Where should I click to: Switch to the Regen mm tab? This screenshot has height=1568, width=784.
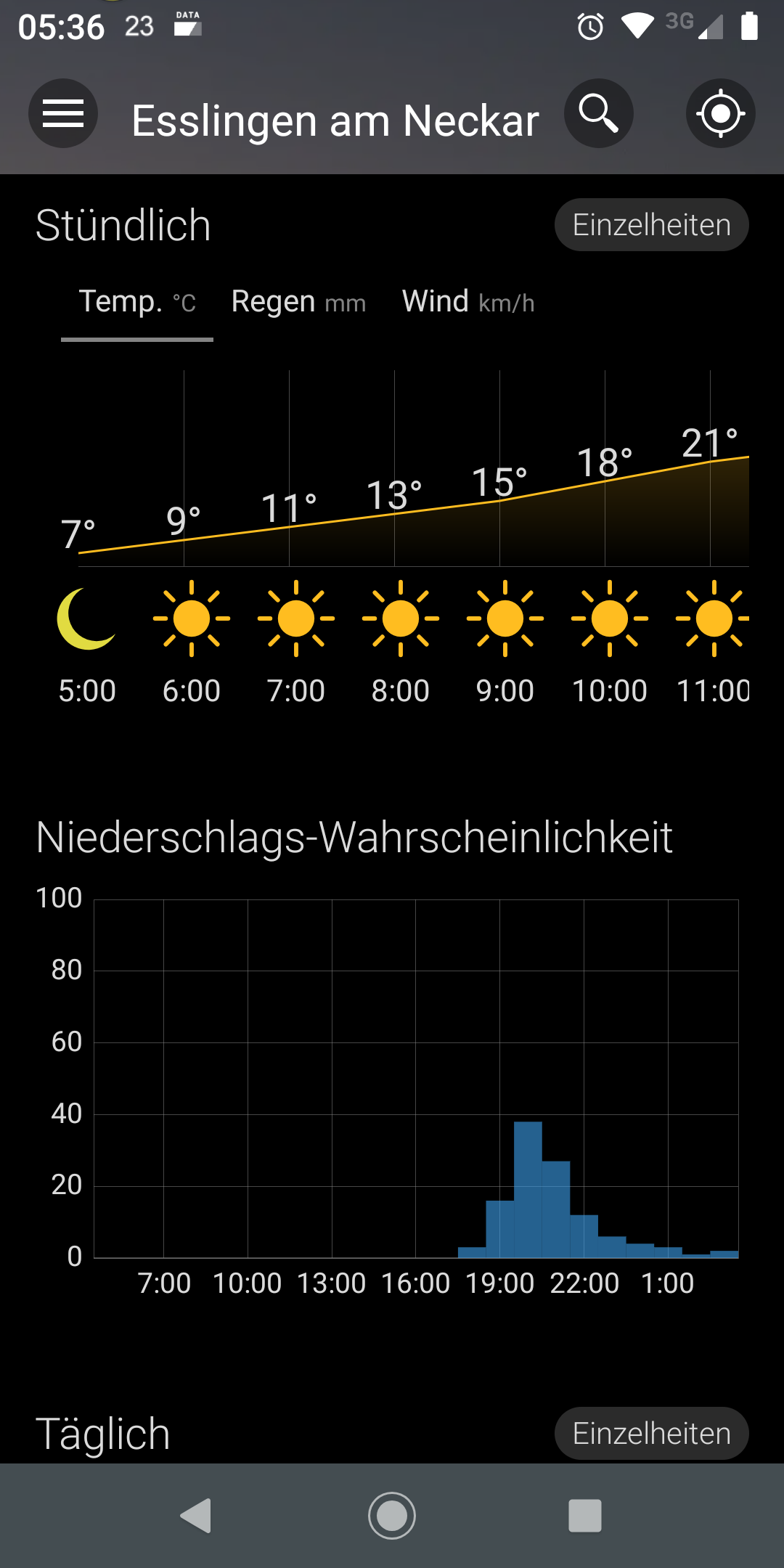(x=298, y=302)
